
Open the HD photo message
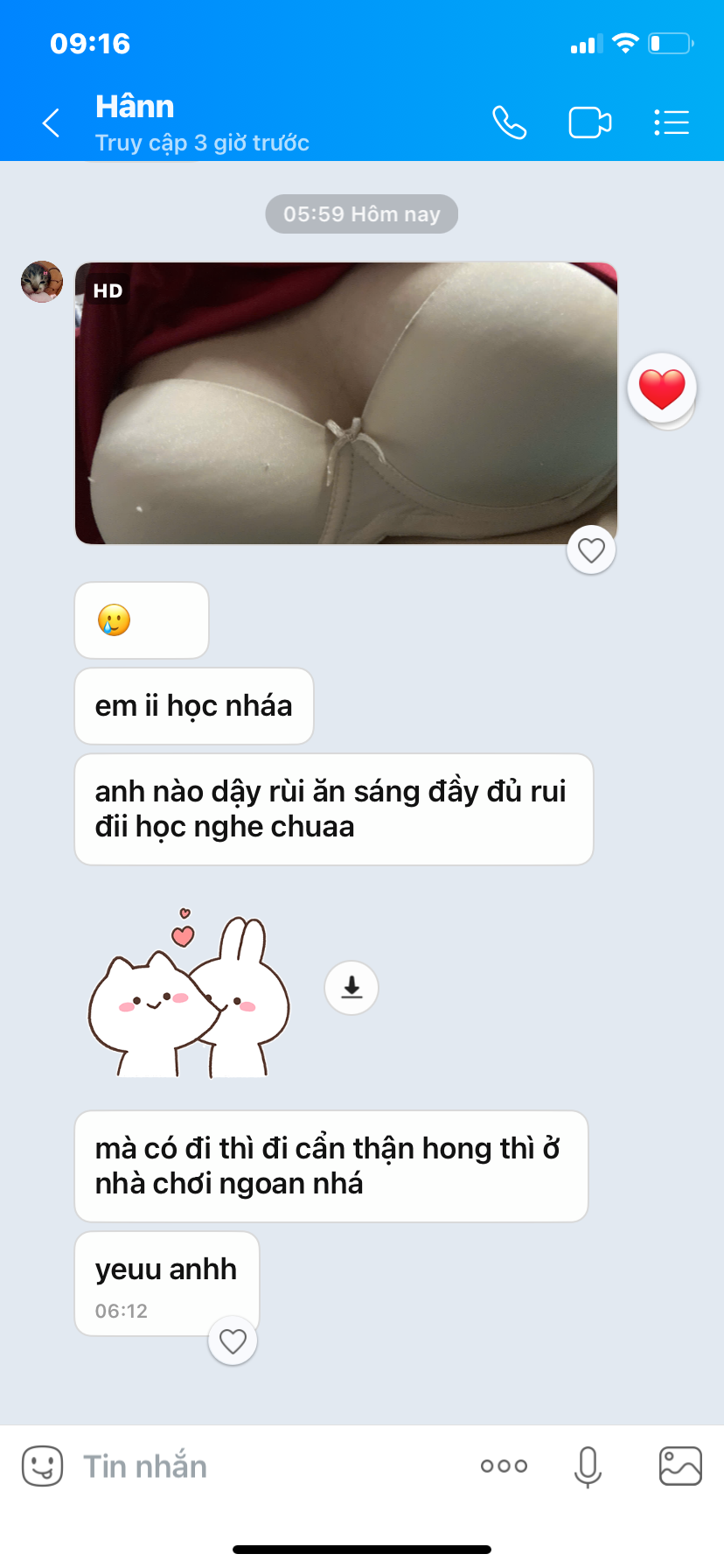pyautogui.click(x=346, y=402)
